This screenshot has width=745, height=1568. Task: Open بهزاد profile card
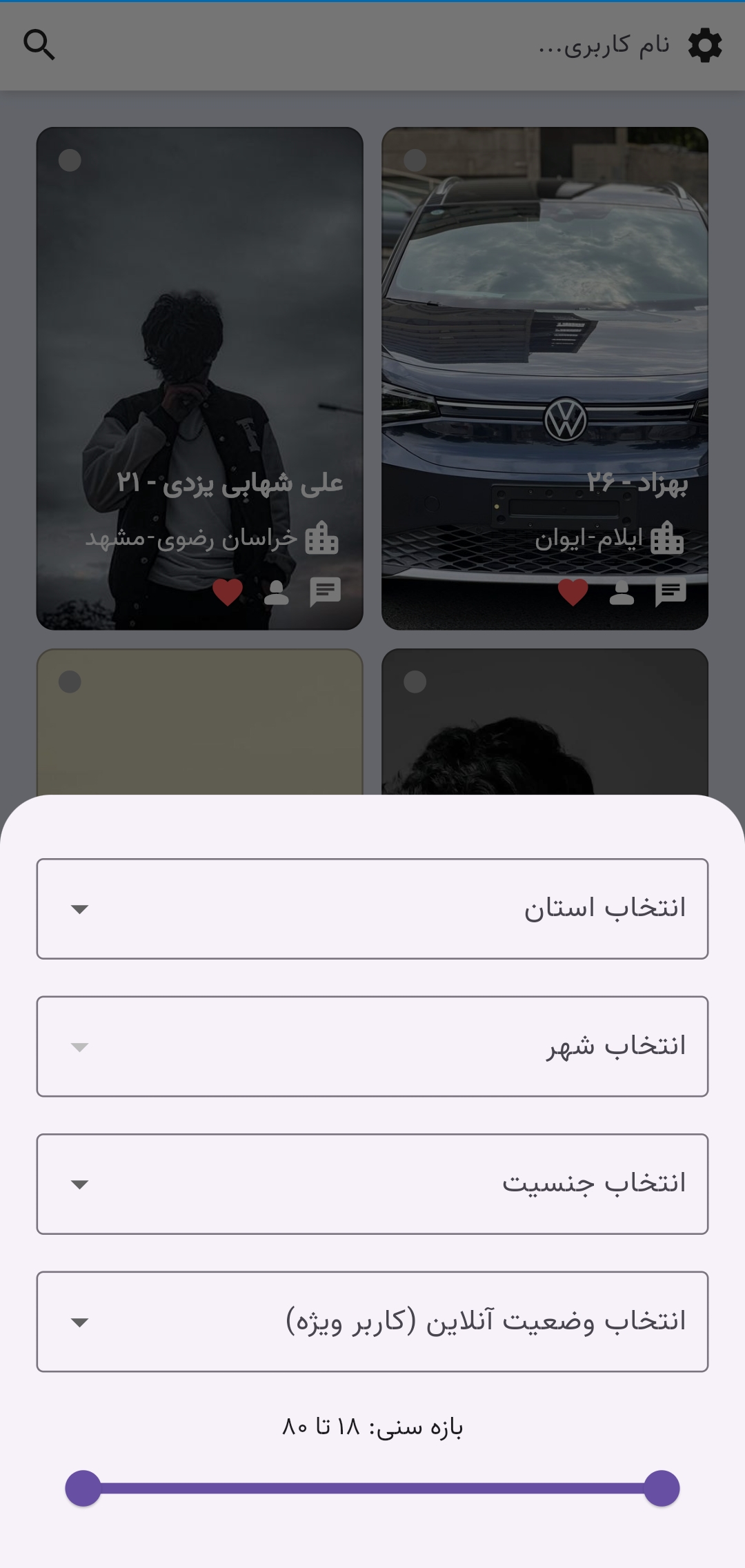545,378
